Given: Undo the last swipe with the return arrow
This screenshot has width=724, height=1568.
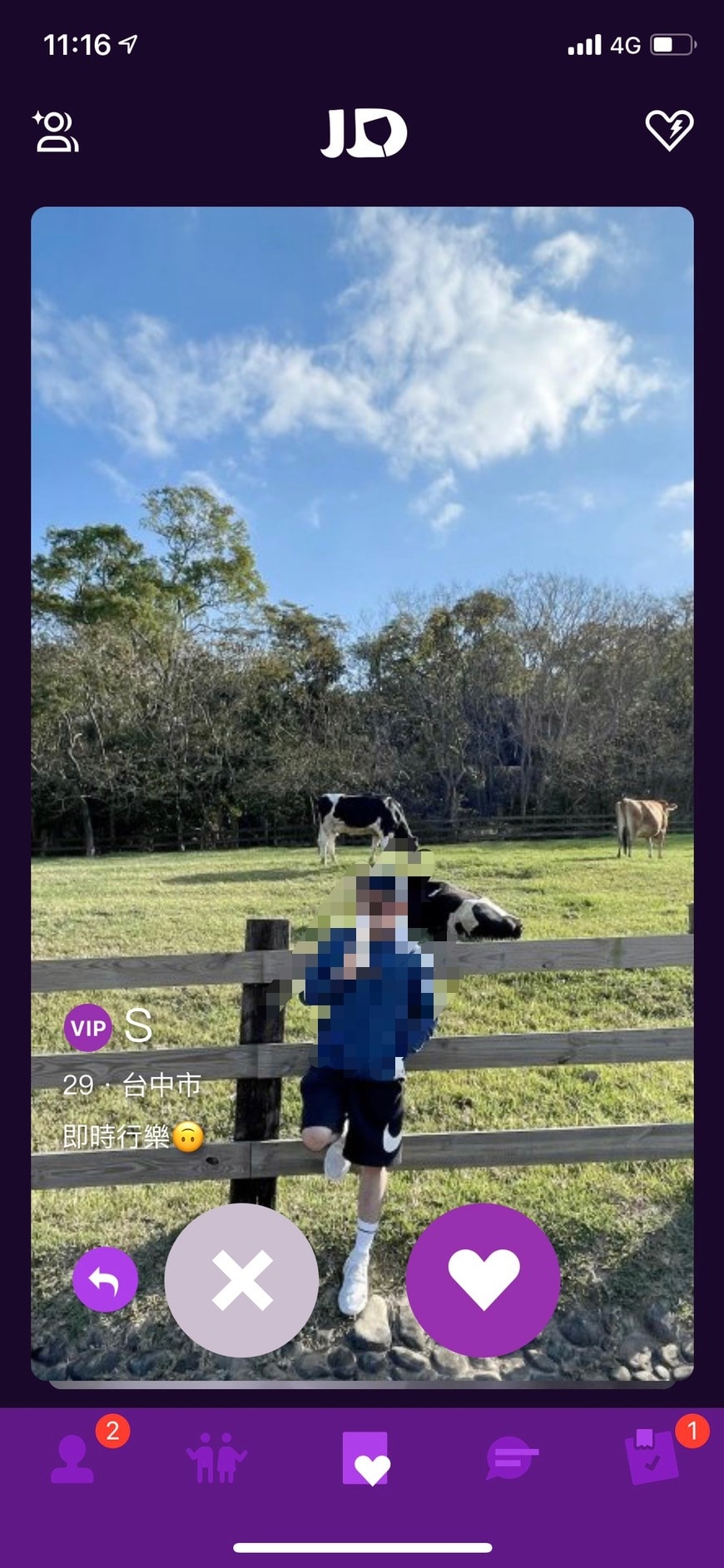Looking at the screenshot, I should 105,1279.
